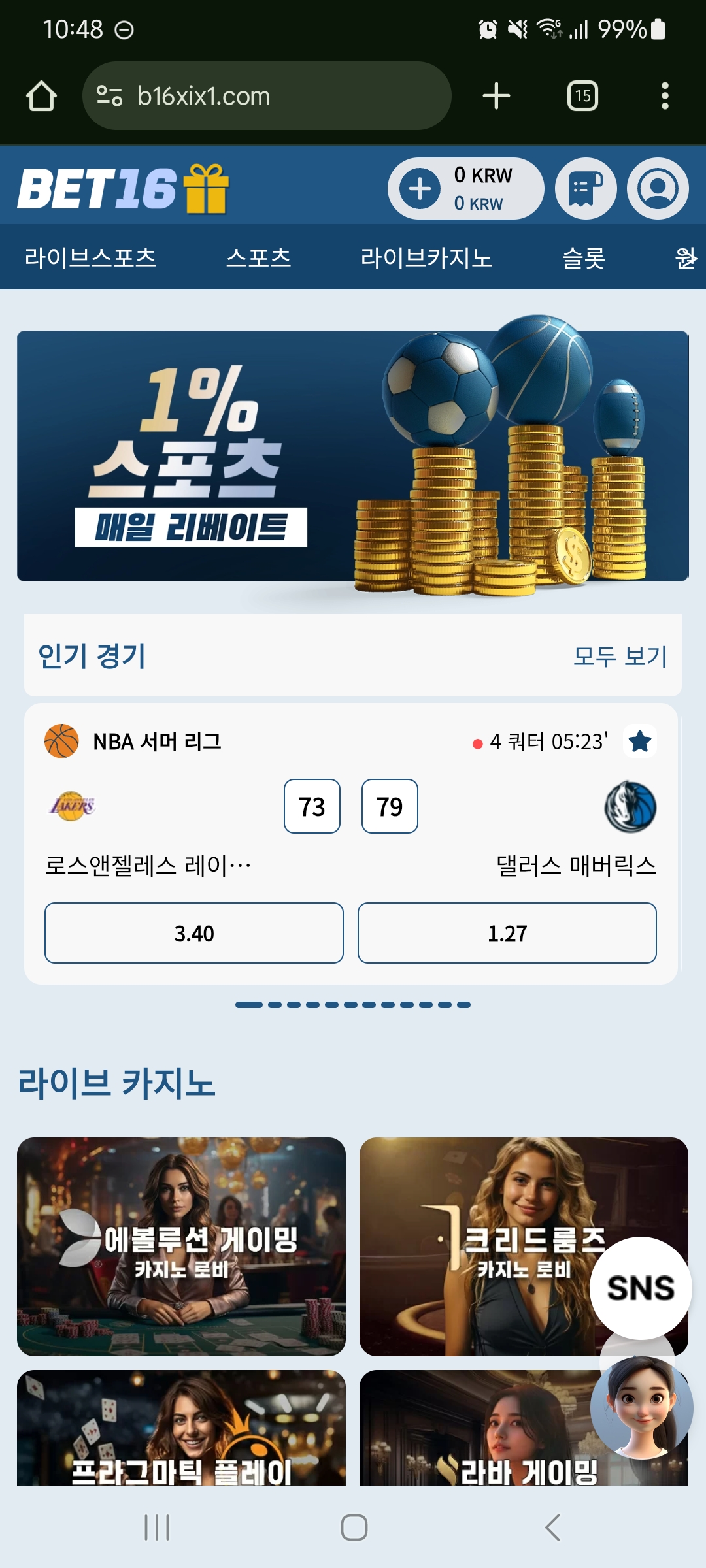The image size is (706, 1568).
Task: Select the 1.27 odds for the Mavericks
Action: 507,933
